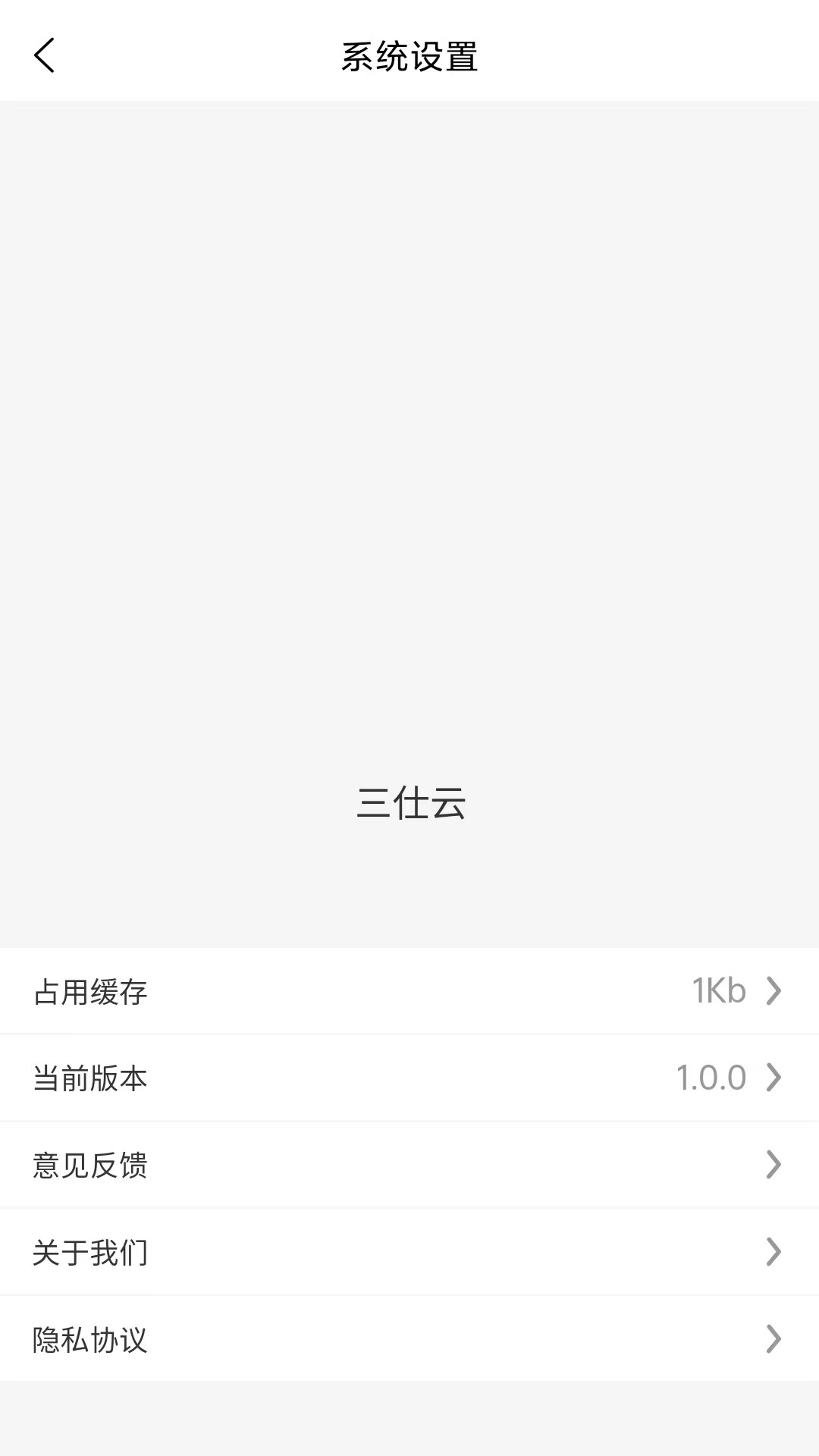The width and height of the screenshot is (819, 1456).
Task: Tap the chevron next to 当前版本
Action: [774, 1077]
